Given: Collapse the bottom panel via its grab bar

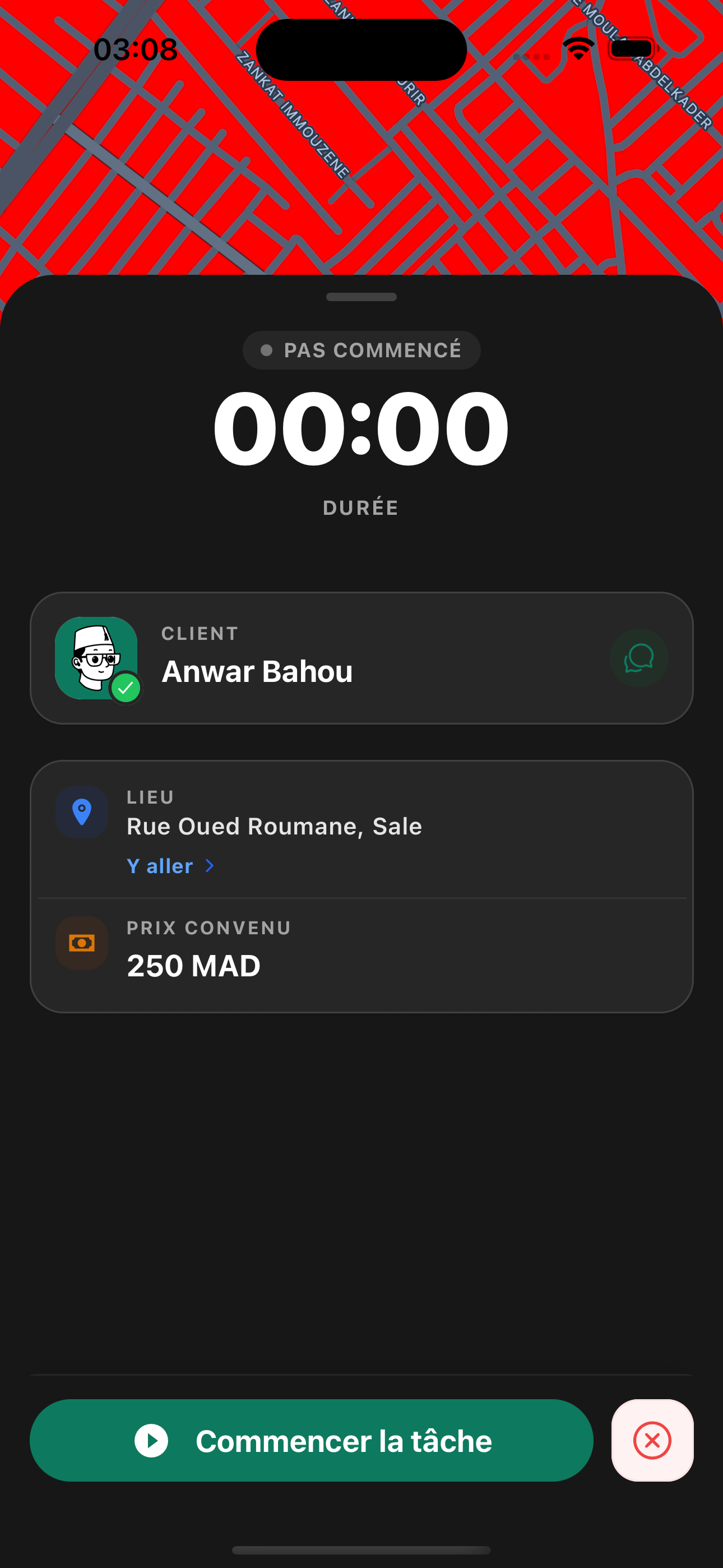Looking at the screenshot, I should click(361, 297).
